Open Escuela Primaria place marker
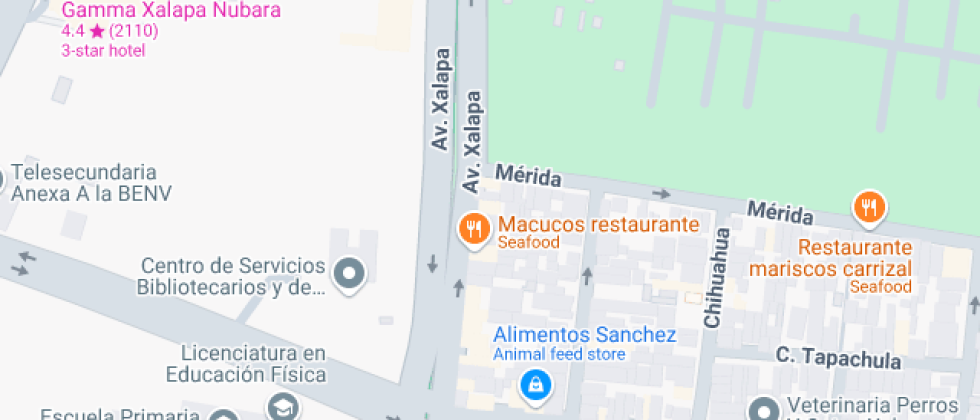Image resolution: width=980 pixels, height=420 pixels. pos(224,415)
